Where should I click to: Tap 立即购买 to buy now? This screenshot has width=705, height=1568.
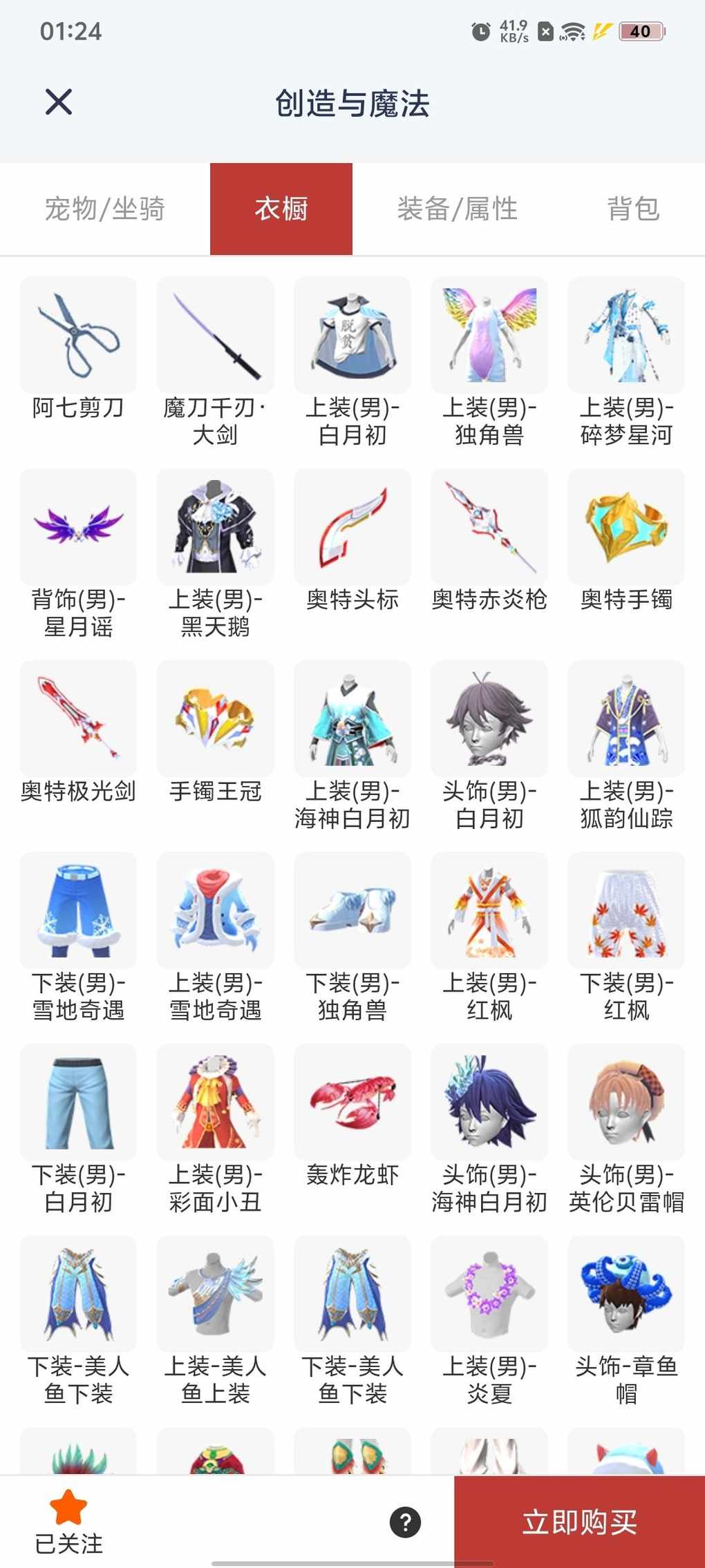click(x=579, y=1522)
